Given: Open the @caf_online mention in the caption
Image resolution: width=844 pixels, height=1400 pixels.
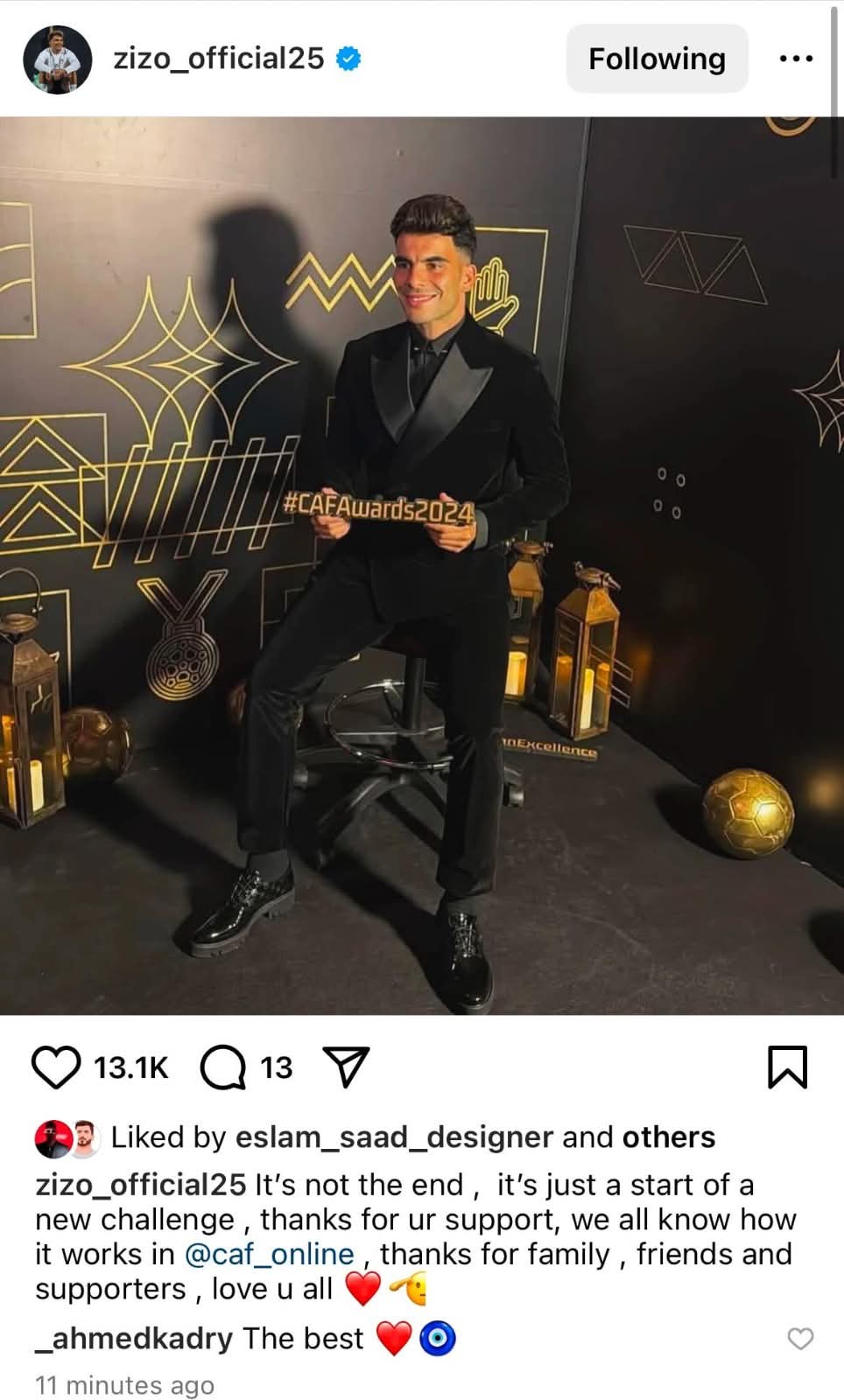Looking at the screenshot, I should coord(270,1254).
